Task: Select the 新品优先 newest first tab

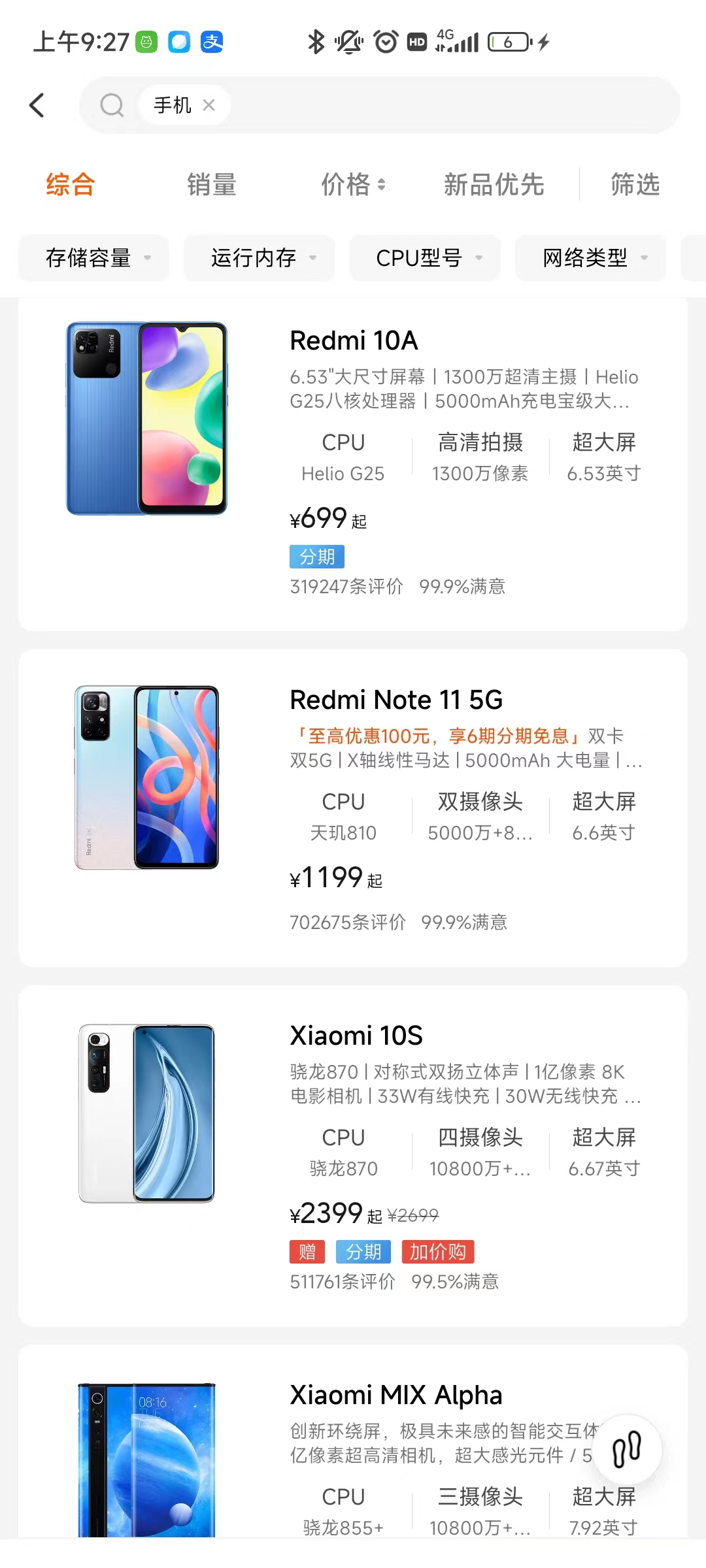Action: pyautogui.click(x=494, y=185)
